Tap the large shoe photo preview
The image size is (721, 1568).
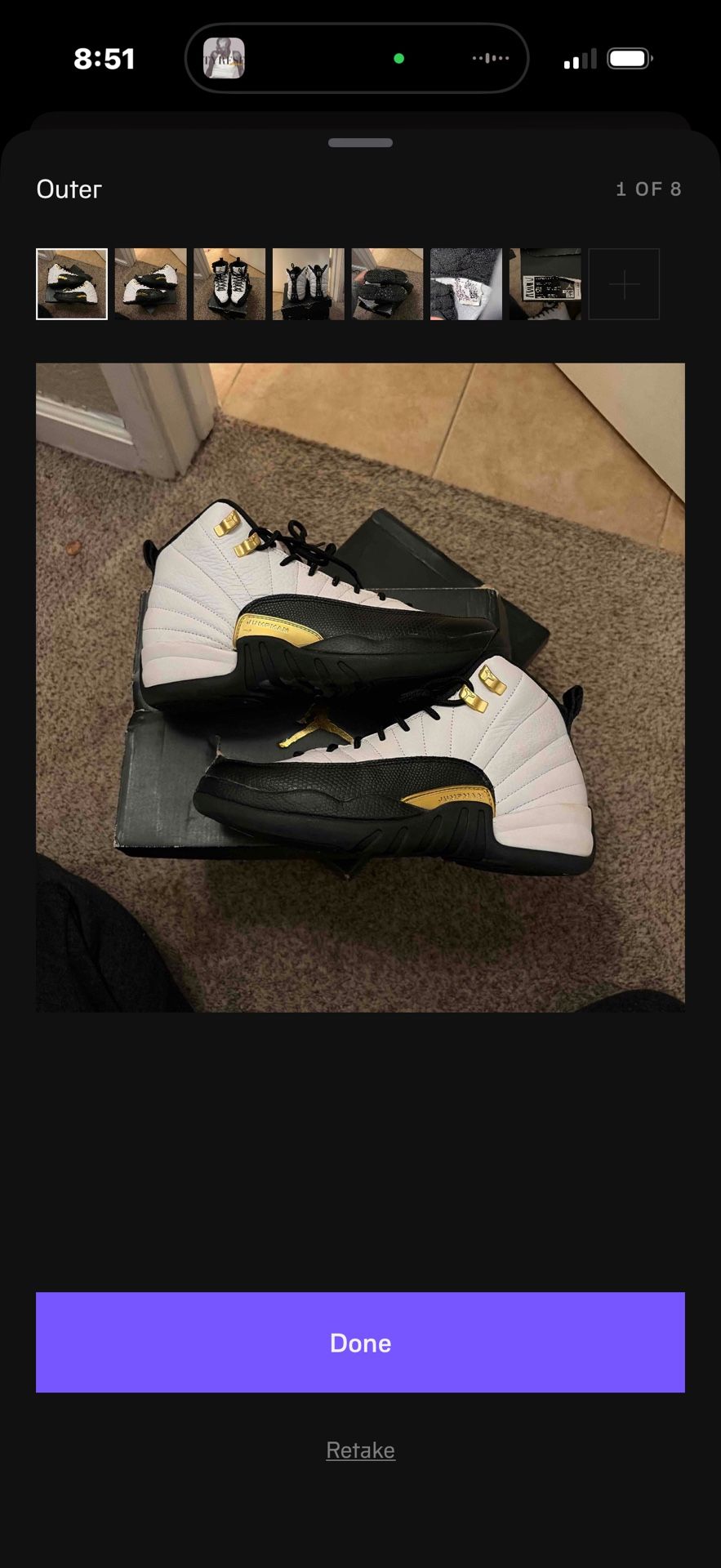[x=360, y=686]
